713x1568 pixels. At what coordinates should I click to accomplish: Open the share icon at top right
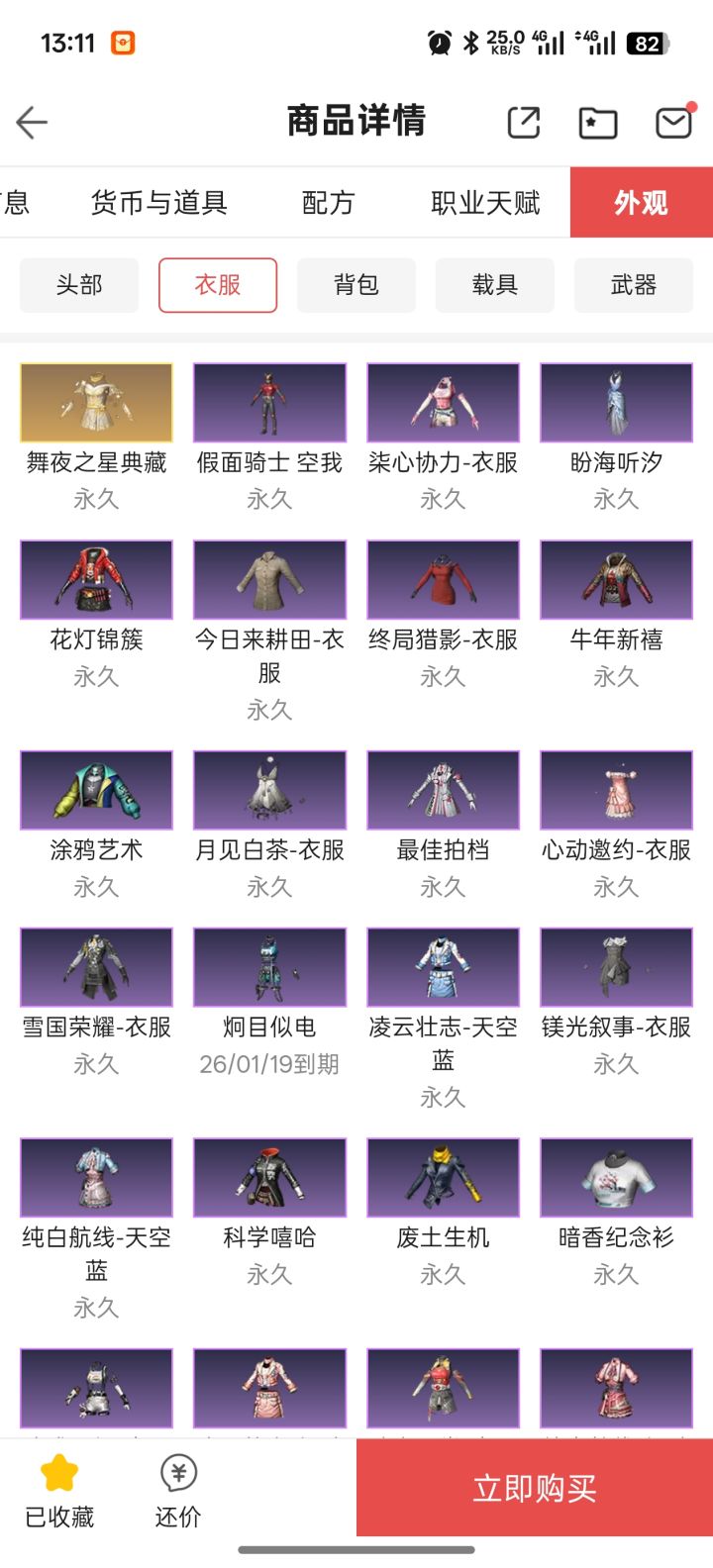pos(524,121)
